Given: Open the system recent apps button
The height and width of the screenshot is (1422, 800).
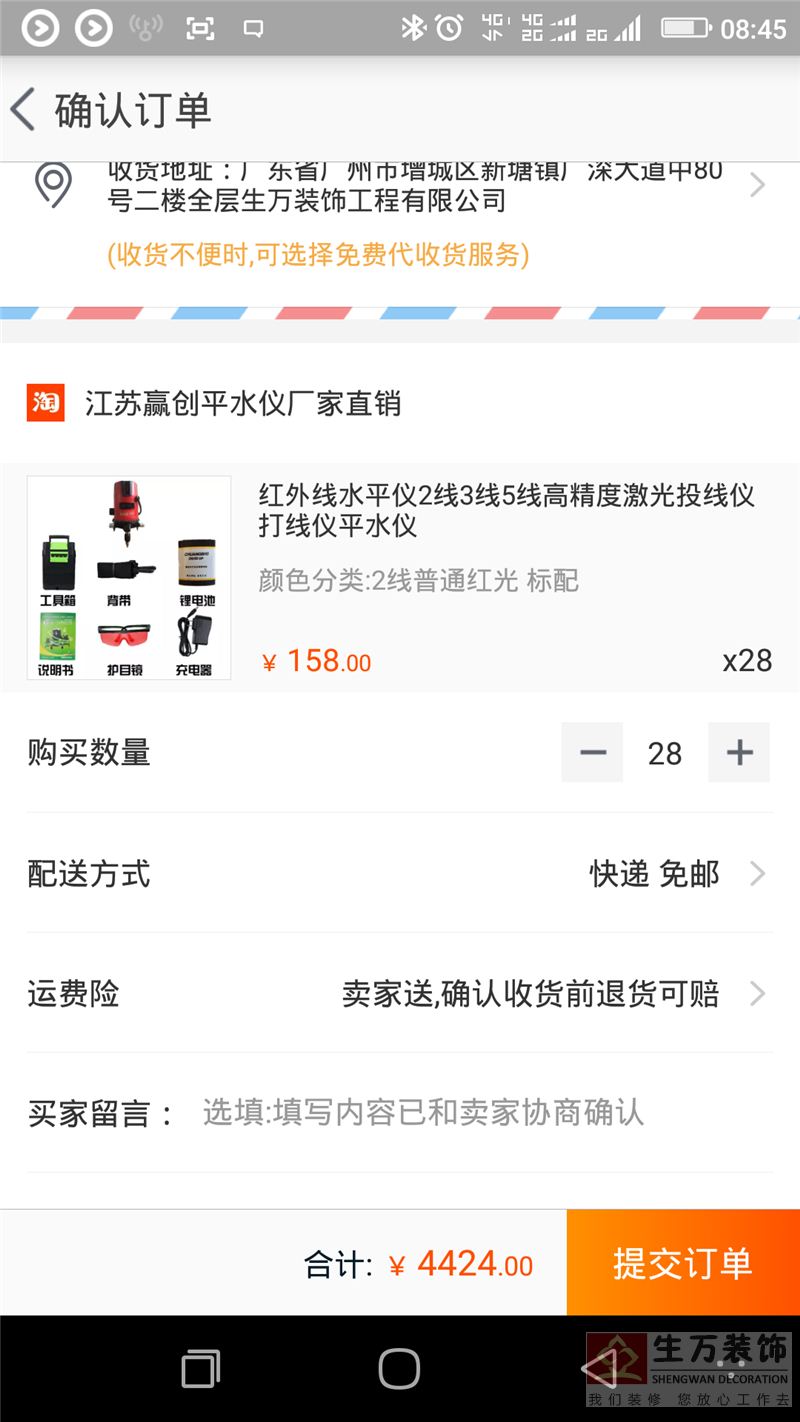Looking at the screenshot, I should pos(201,1369).
